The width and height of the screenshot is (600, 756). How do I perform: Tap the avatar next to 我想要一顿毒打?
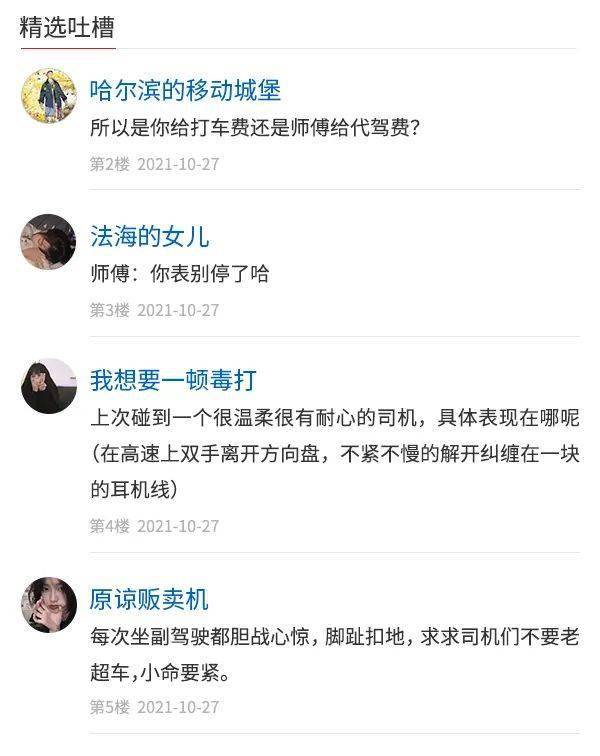pyautogui.click(x=49, y=386)
